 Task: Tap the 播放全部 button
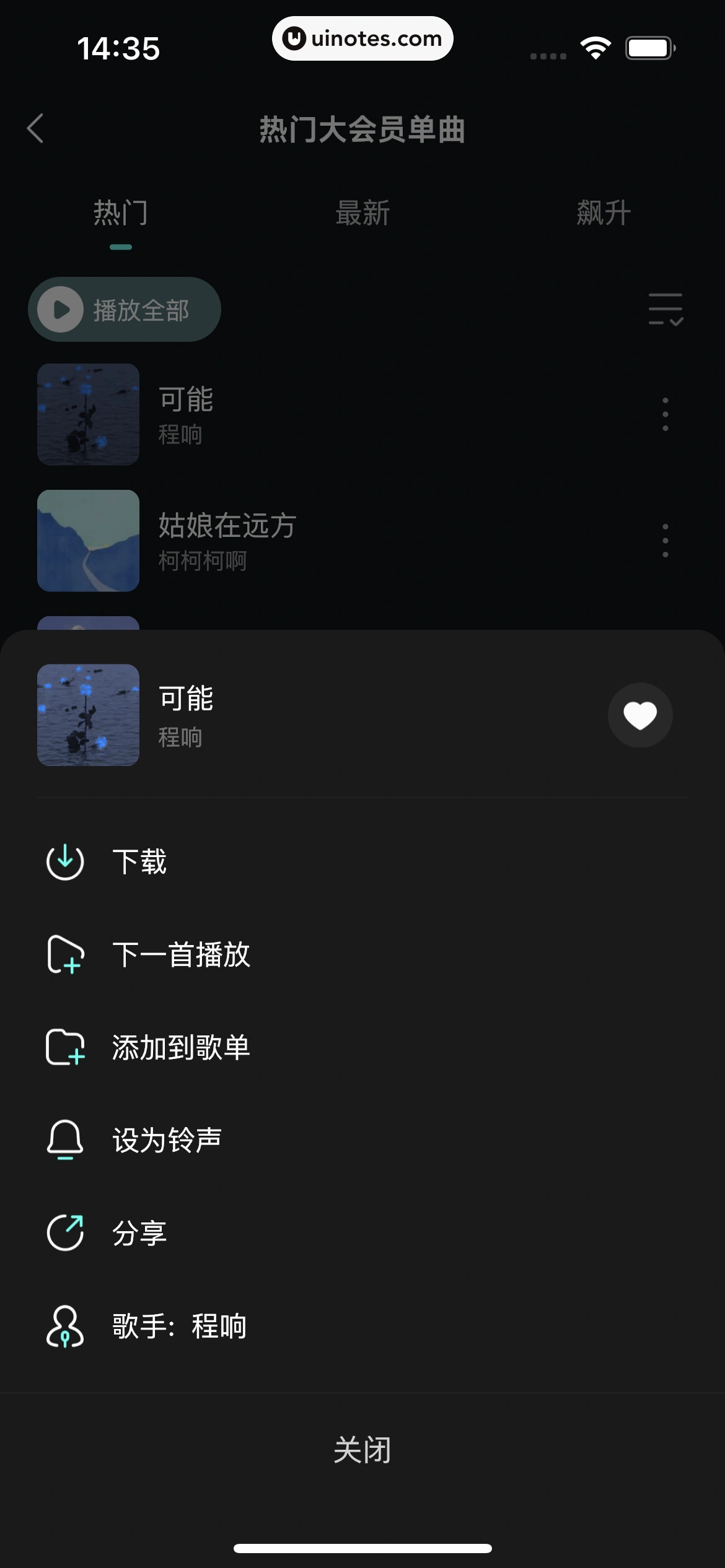coord(124,309)
